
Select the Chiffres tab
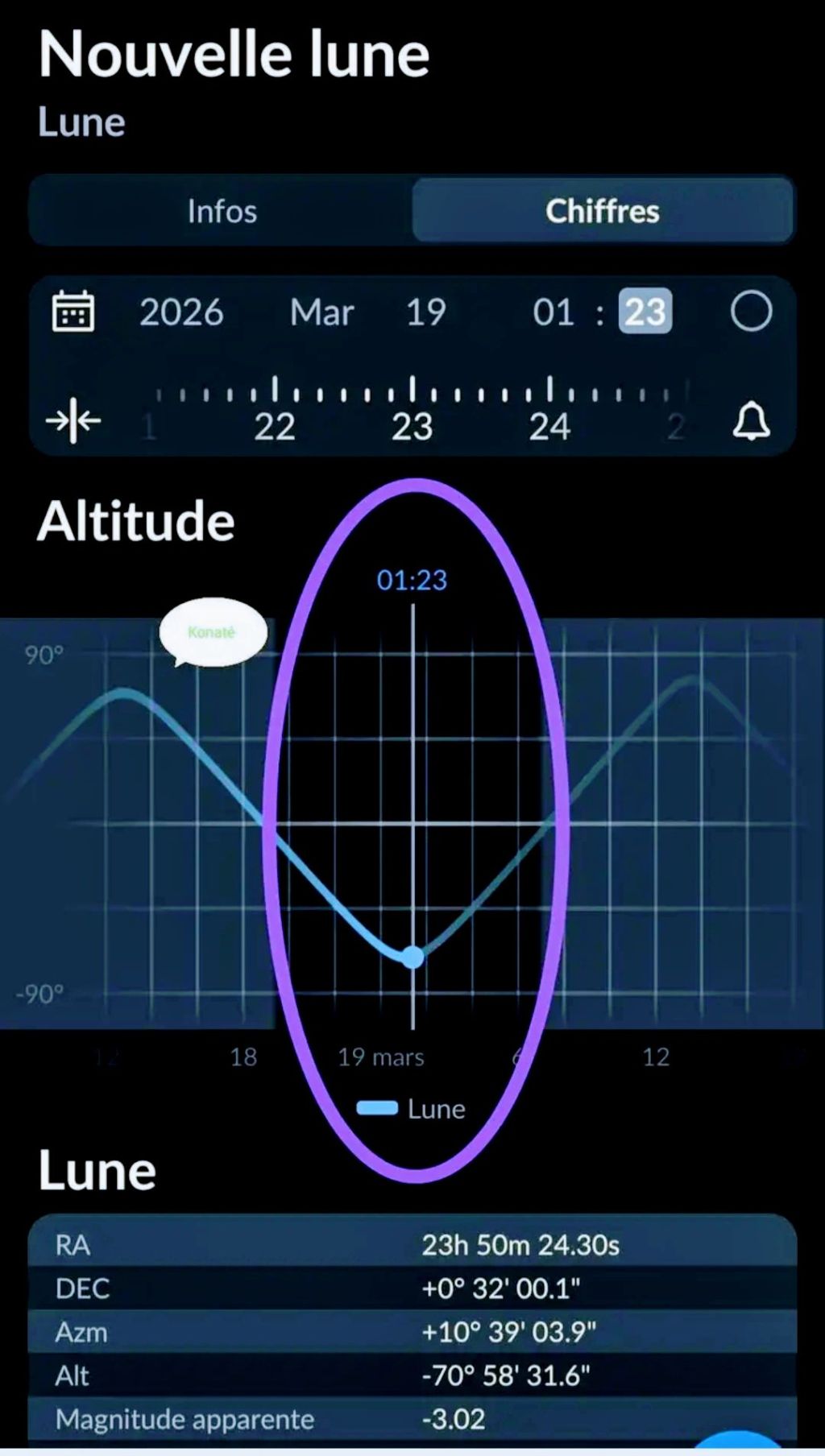(602, 211)
